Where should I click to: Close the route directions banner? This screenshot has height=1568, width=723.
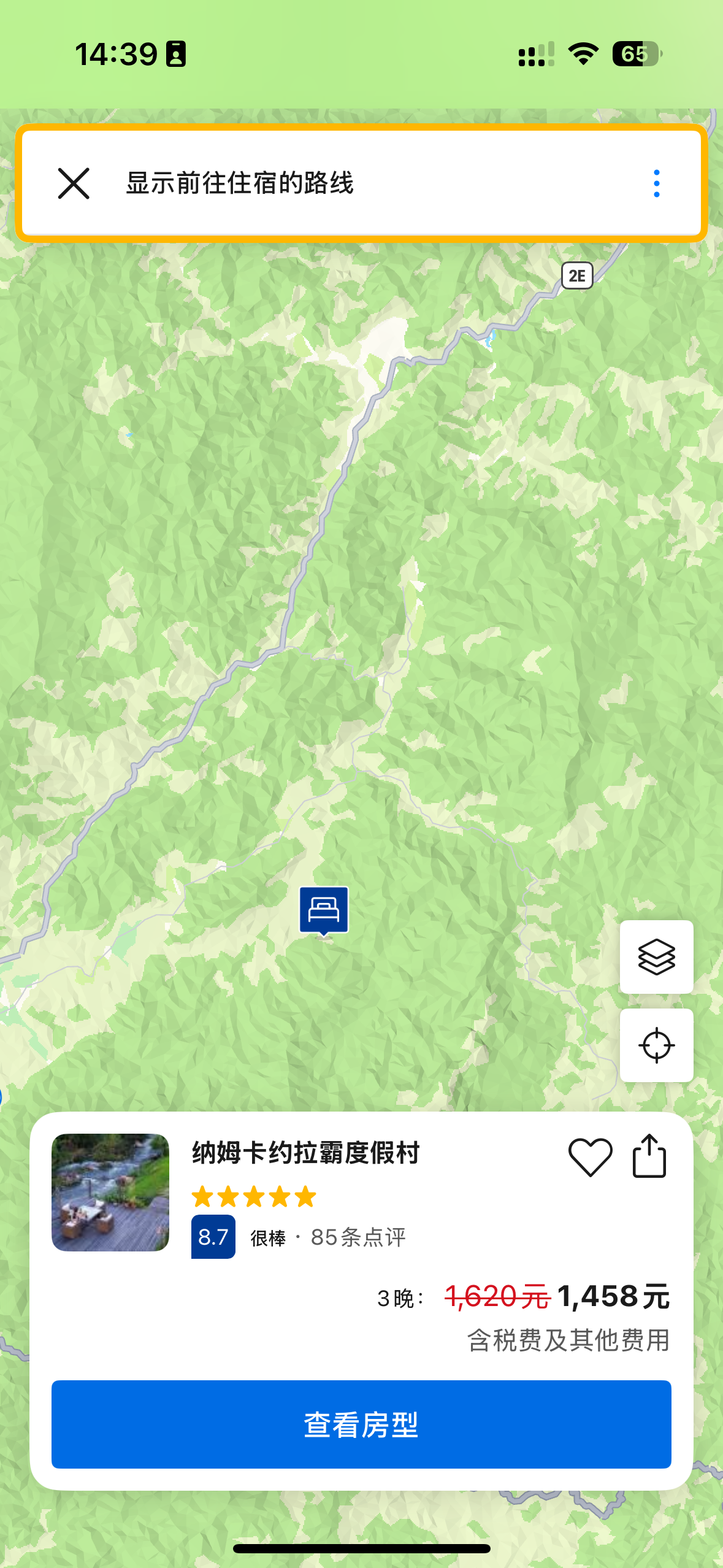pos(74,183)
